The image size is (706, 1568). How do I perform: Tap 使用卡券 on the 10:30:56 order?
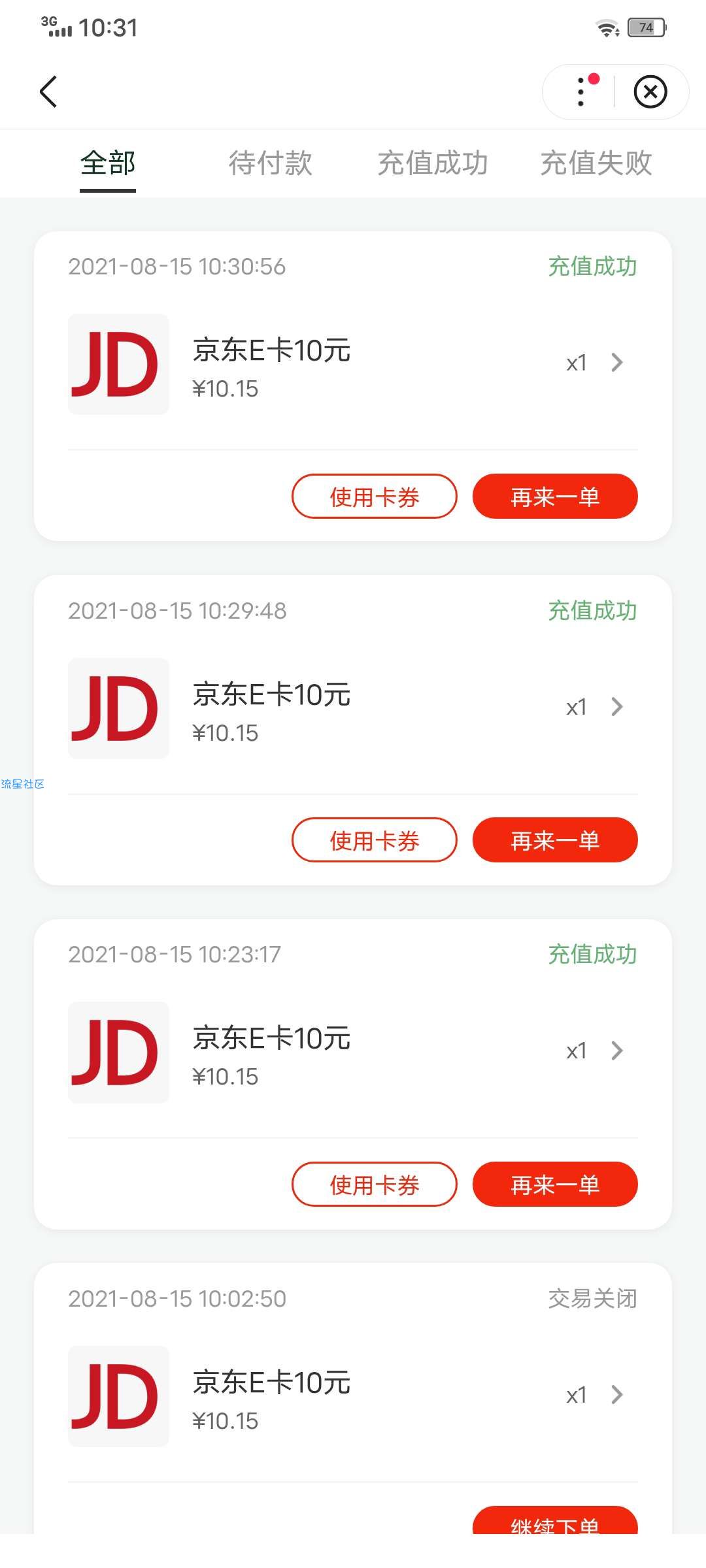coord(374,497)
